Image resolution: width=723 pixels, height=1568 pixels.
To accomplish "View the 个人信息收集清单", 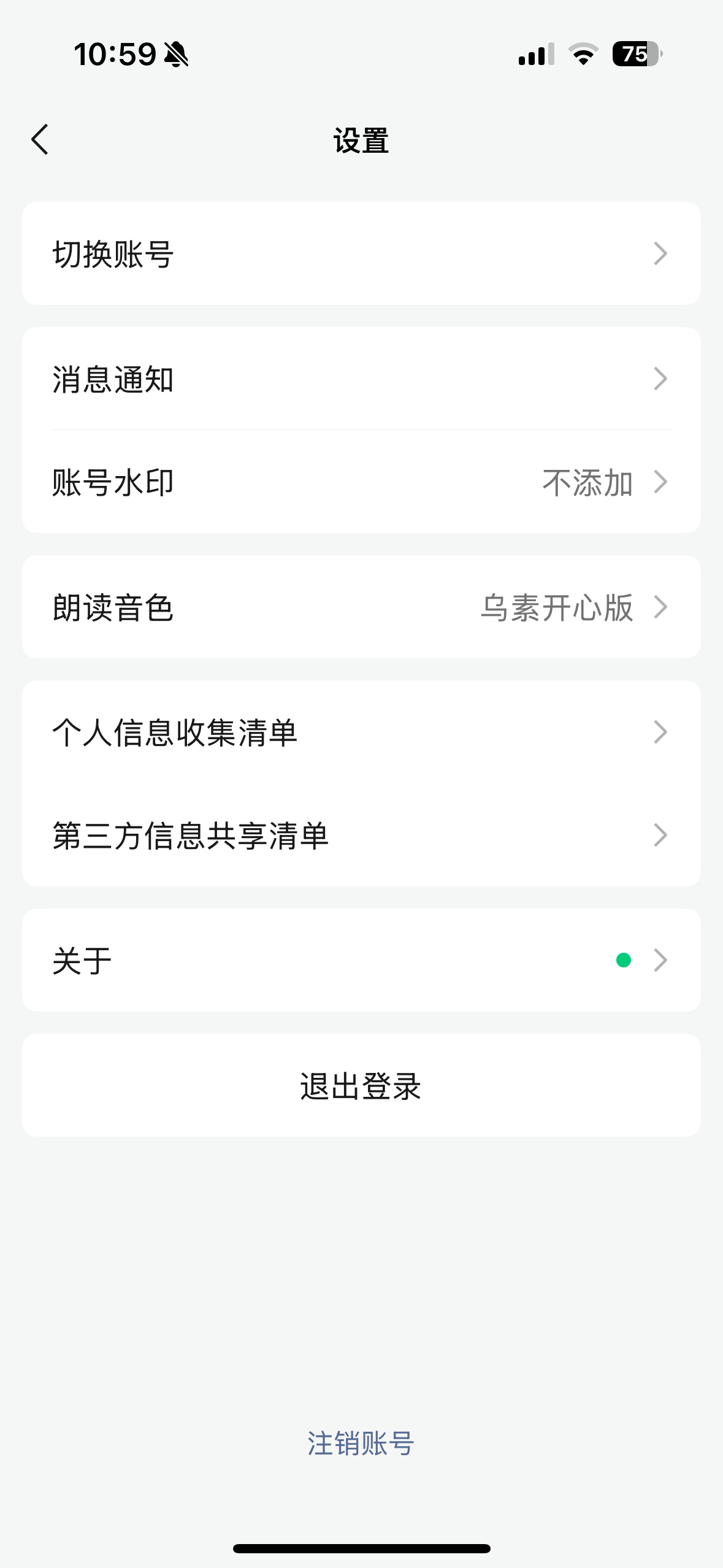I will pos(361,732).
